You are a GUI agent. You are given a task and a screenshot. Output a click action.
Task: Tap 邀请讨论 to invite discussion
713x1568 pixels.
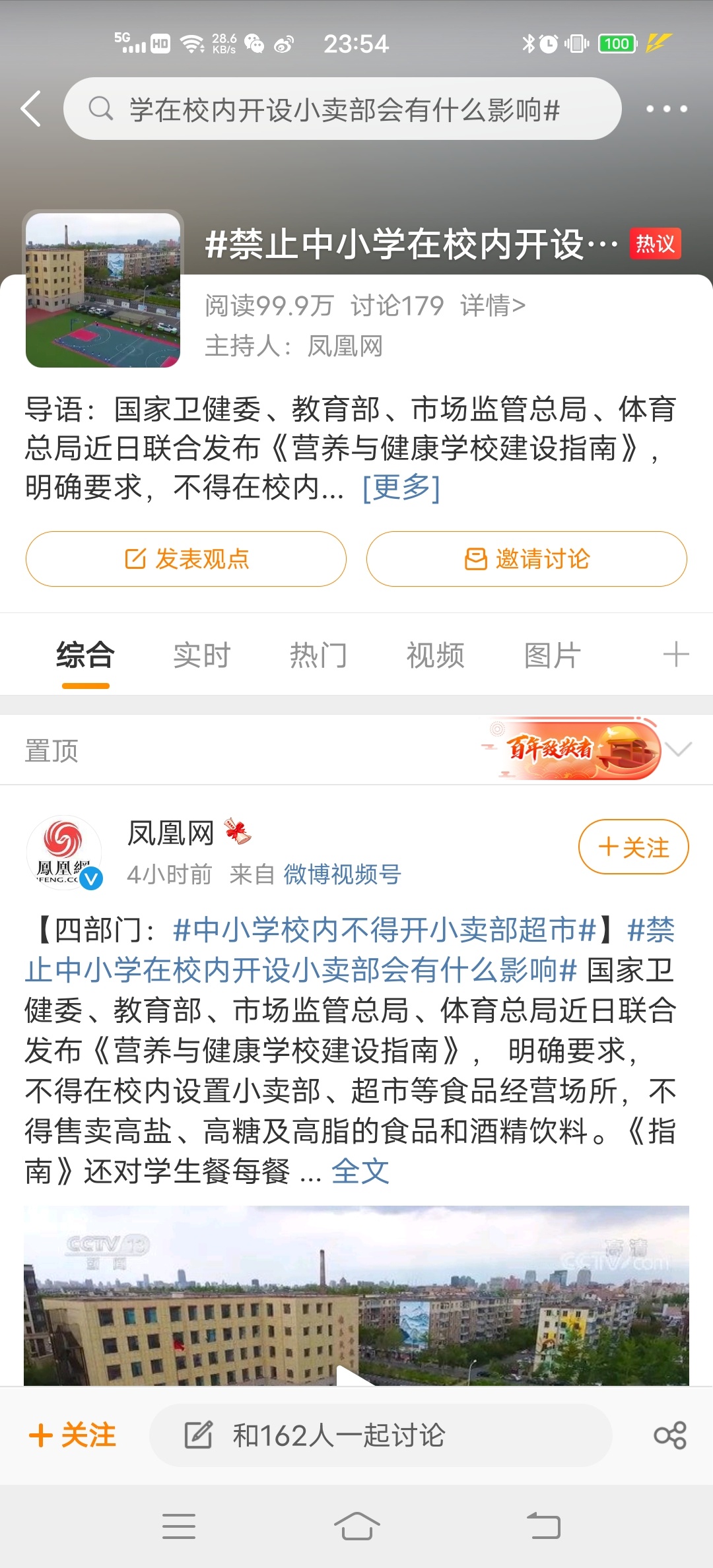(x=526, y=559)
